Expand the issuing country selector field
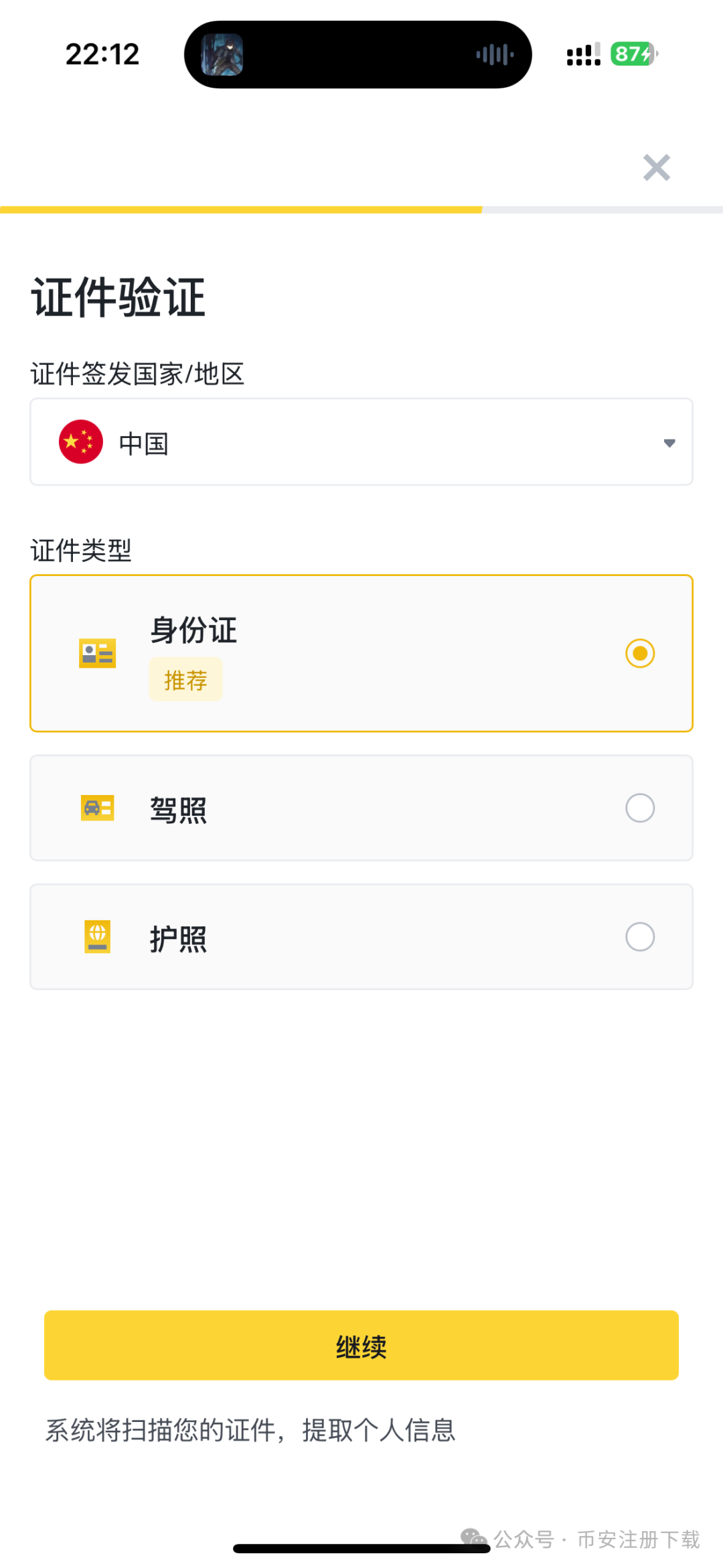The height and width of the screenshot is (1568, 723). (361, 441)
